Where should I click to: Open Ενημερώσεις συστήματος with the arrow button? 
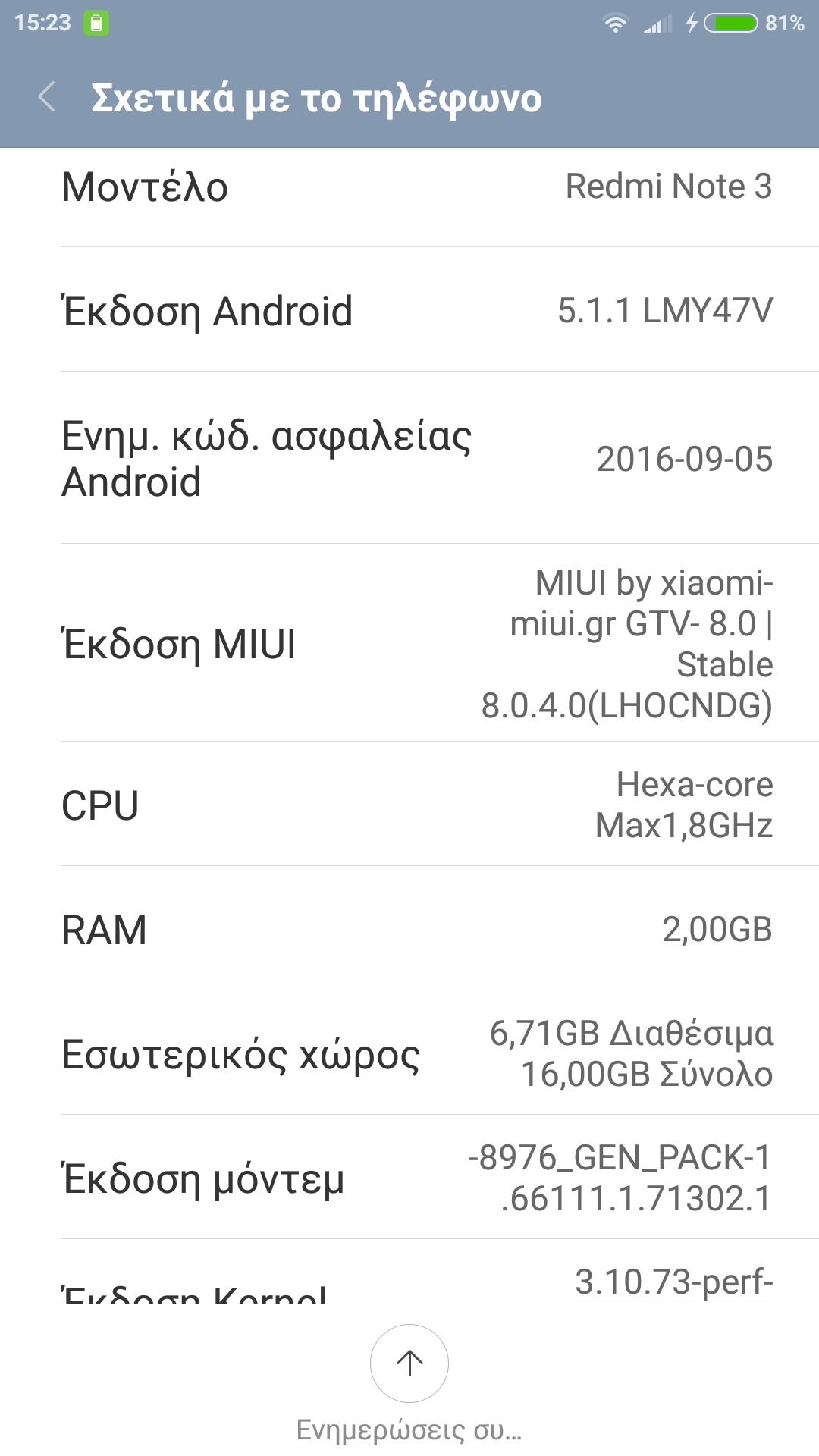point(409,1363)
